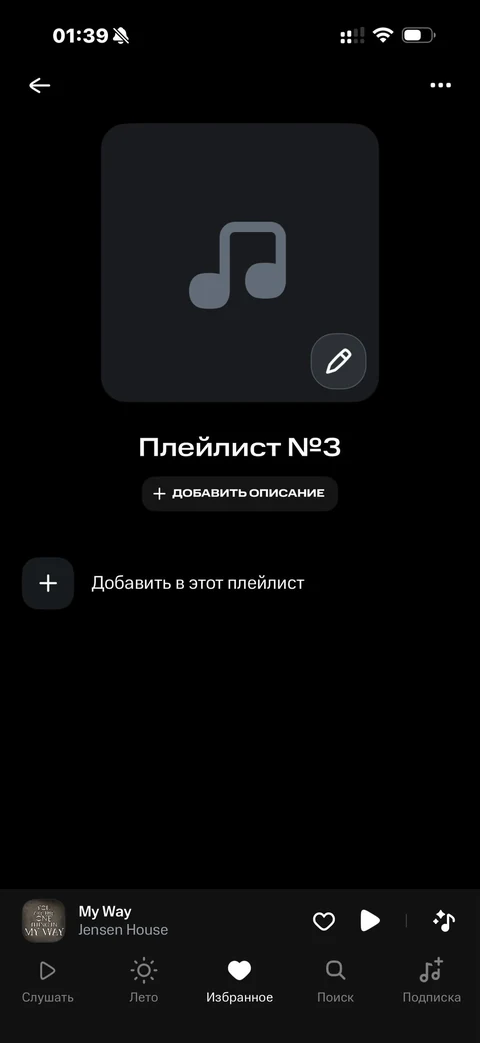
Task: Open the Подписка tab
Action: (x=431, y=980)
